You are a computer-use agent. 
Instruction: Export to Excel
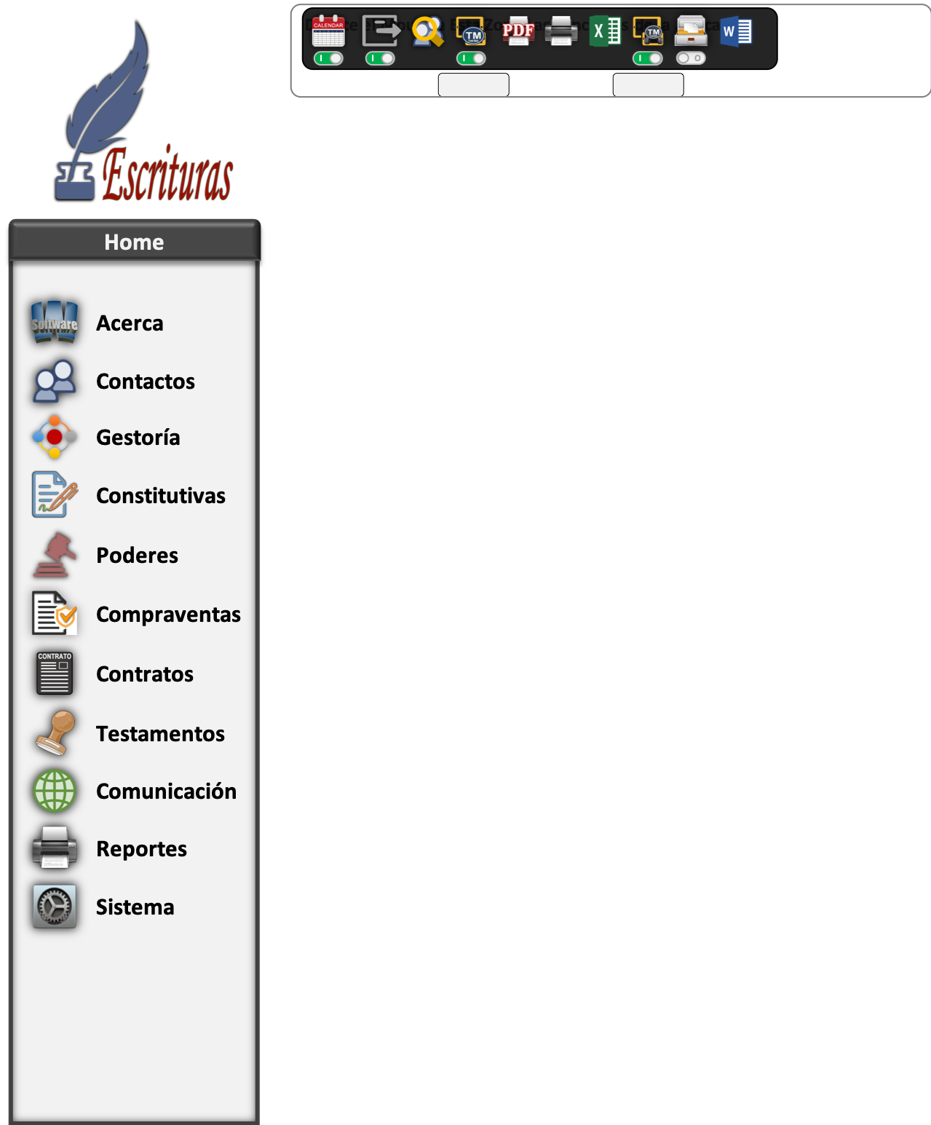[x=605, y=31]
